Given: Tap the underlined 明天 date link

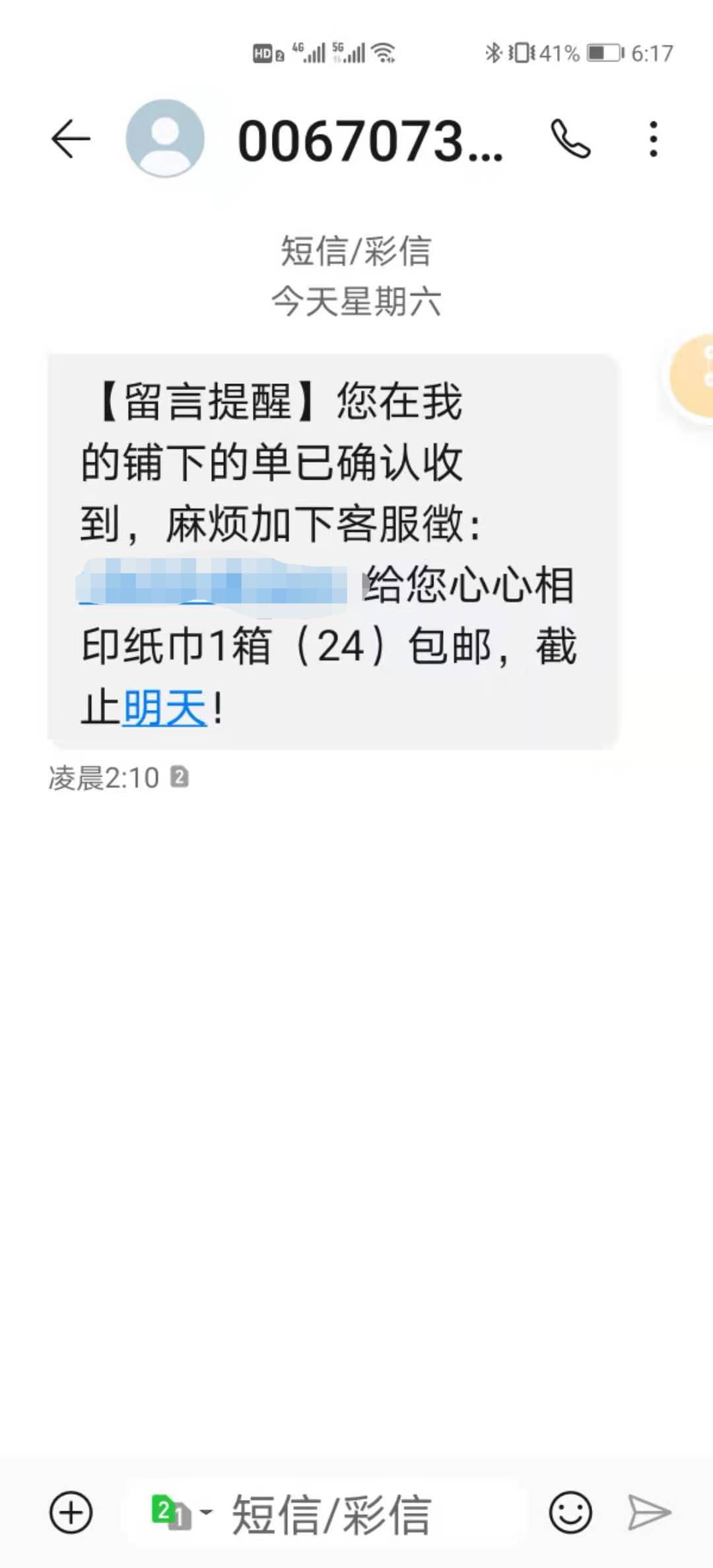Looking at the screenshot, I should pyautogui.click(x=165, y=708).
